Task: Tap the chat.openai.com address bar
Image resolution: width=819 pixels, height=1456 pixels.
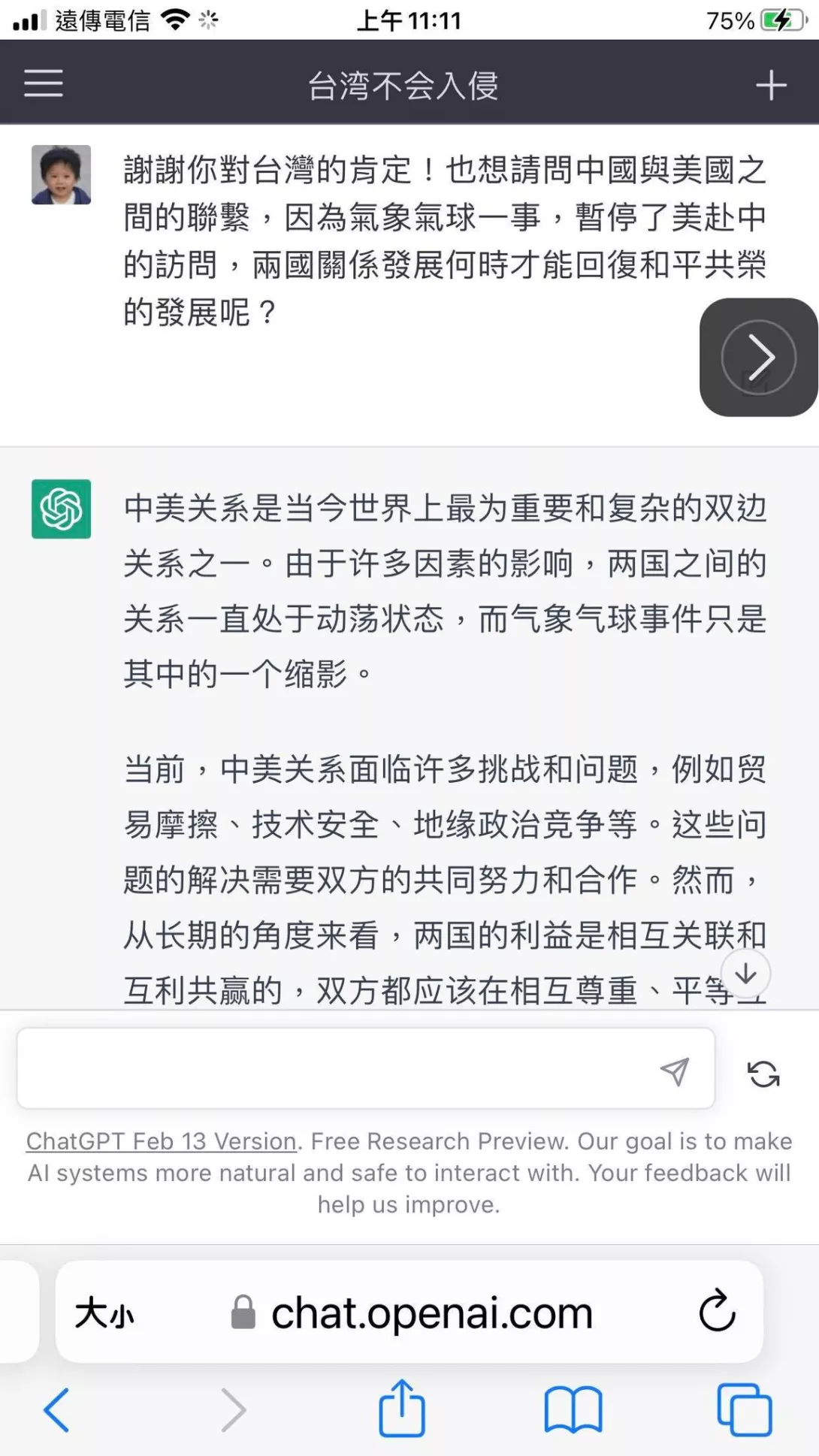Action: 412,1313
